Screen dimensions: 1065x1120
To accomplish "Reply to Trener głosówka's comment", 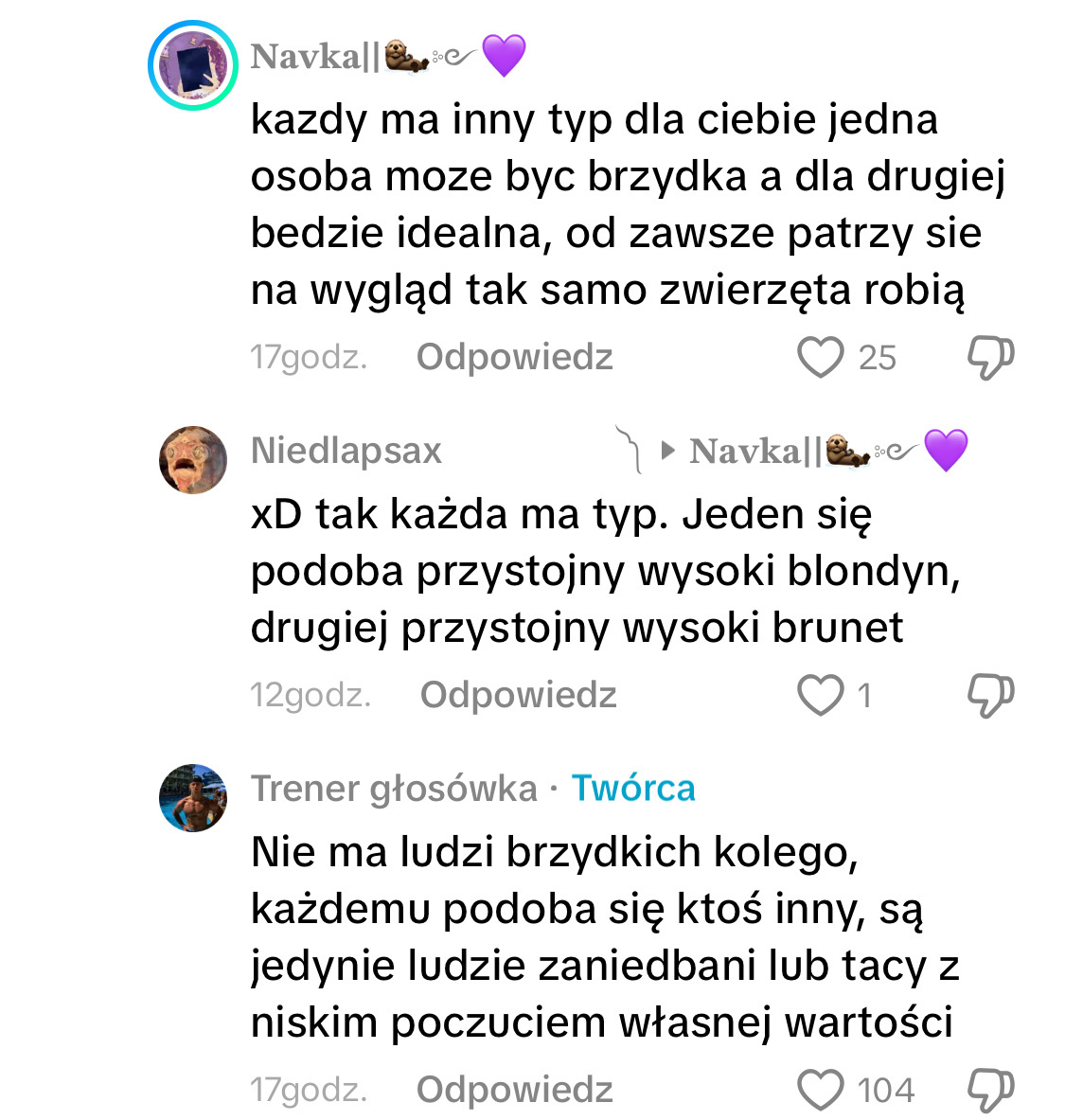I will click(514, 1090).
